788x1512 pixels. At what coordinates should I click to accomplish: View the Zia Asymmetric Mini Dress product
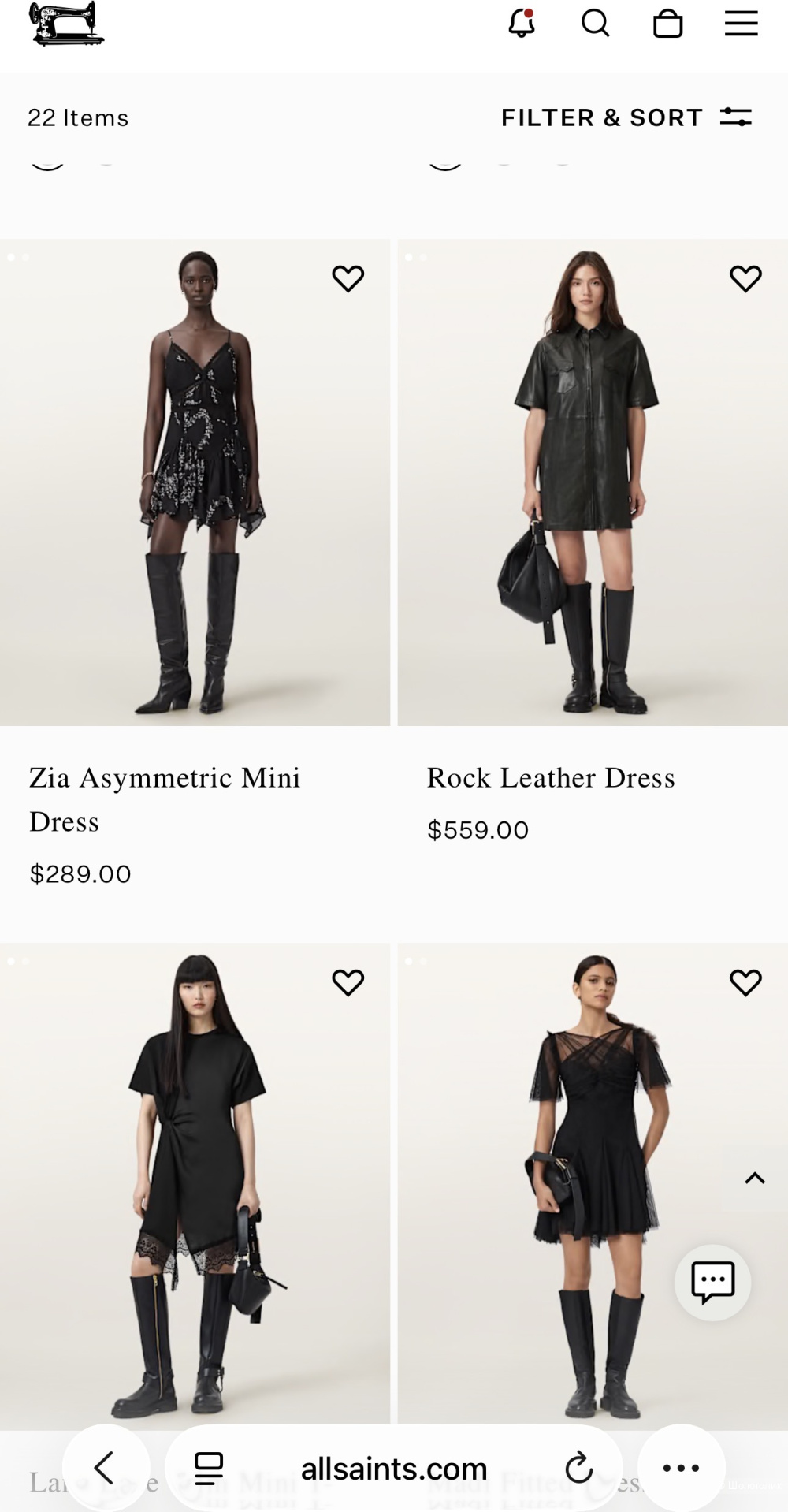(164, 799)
